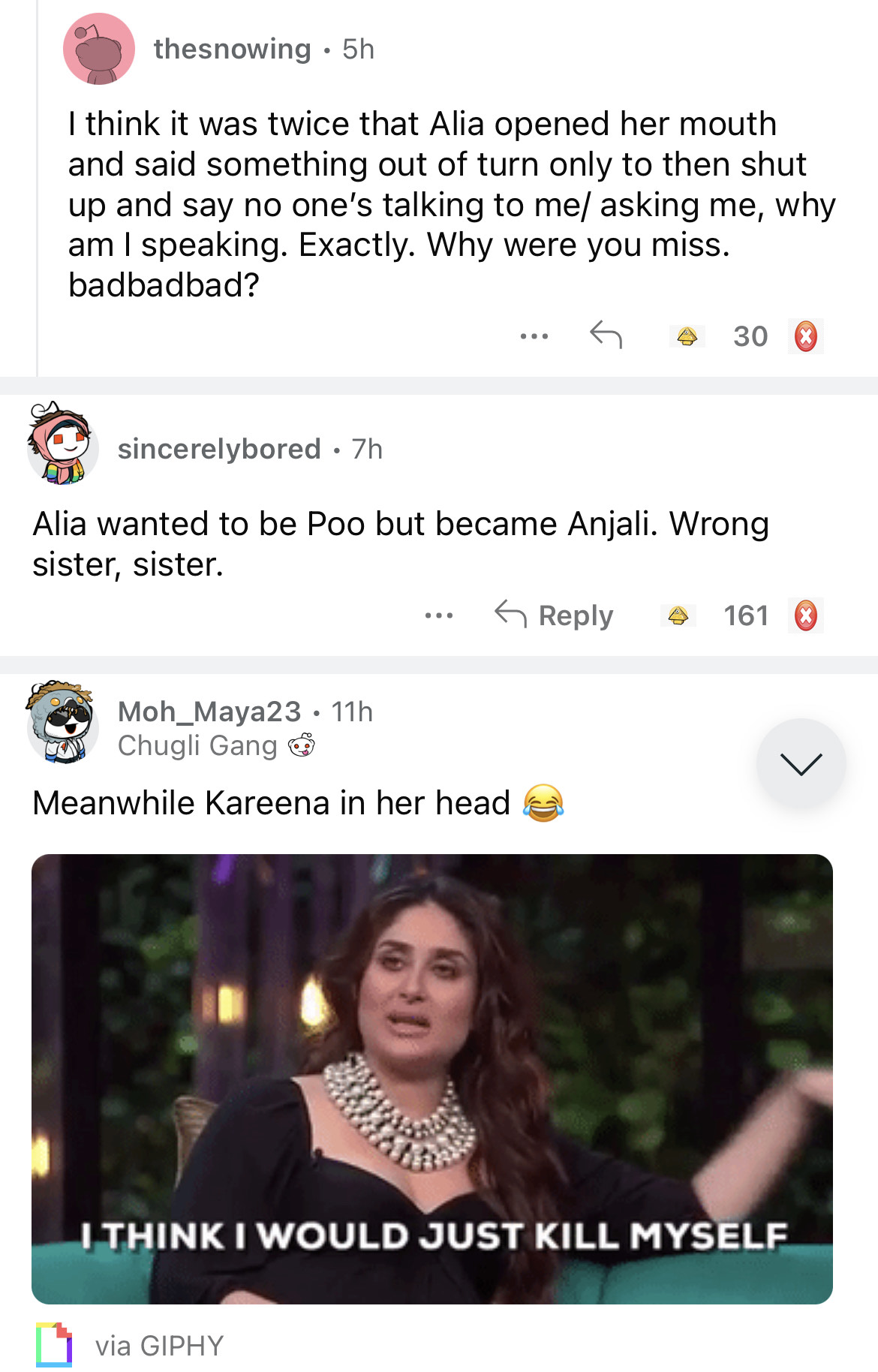The image size is (878, 1372).
Task: Open more options on thesnowing's comment
Action: click(534, 336)
